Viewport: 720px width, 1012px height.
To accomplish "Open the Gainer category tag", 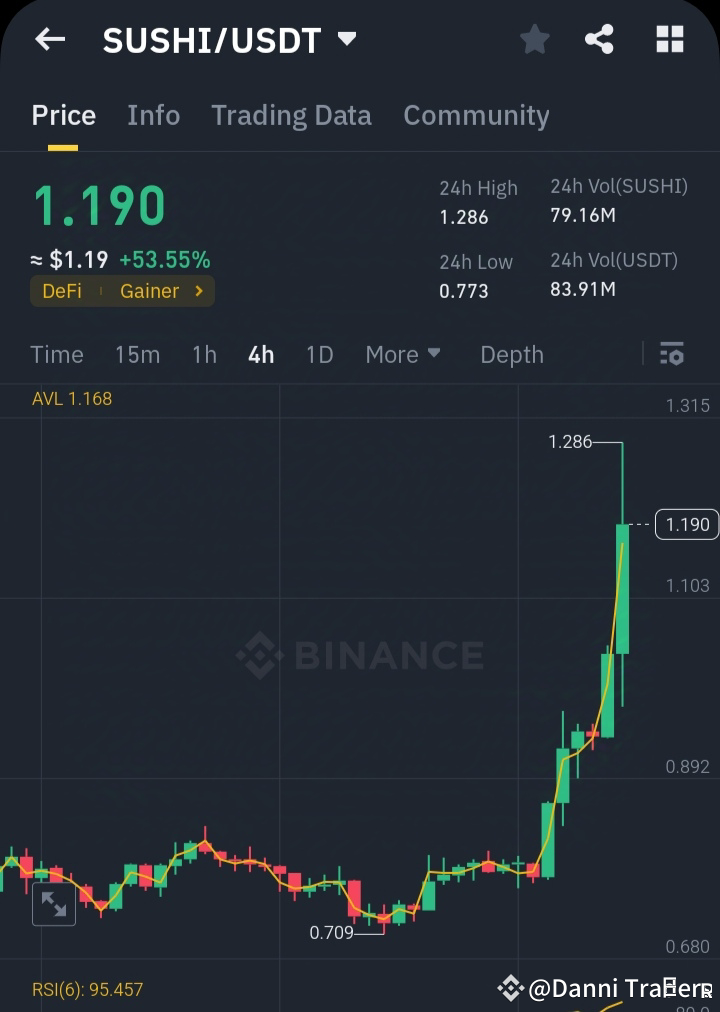I will pyautogui.click(x=151, y=291).
